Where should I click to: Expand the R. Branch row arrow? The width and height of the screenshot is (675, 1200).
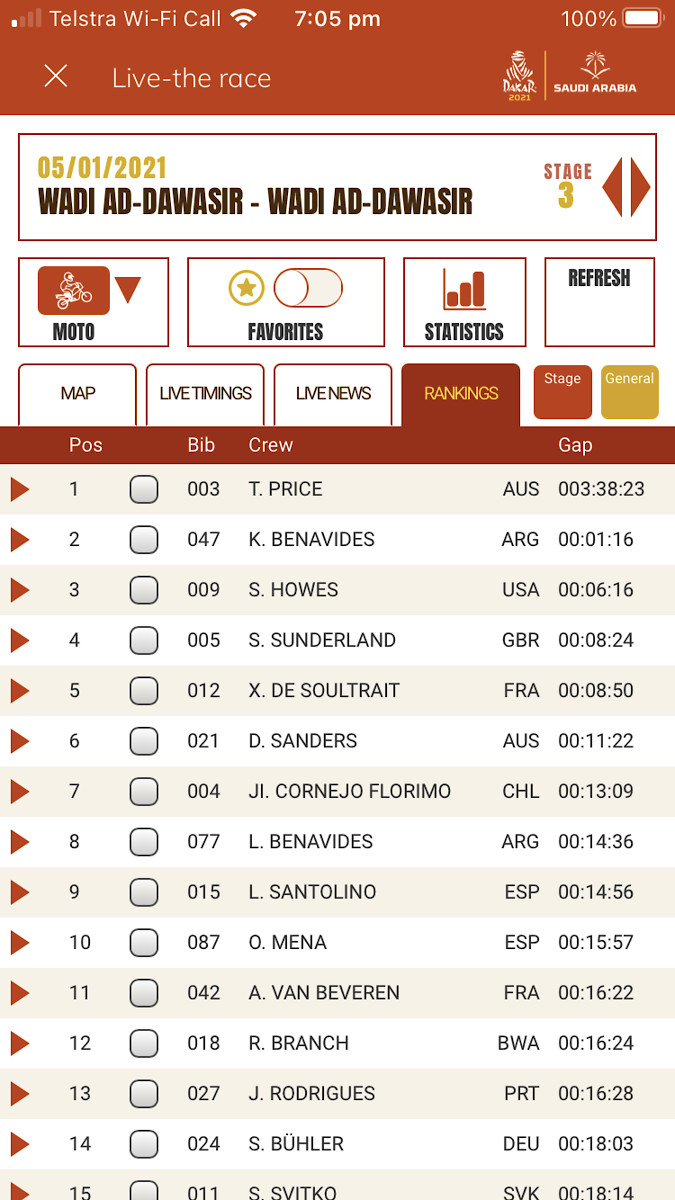tap(20, 1043)
